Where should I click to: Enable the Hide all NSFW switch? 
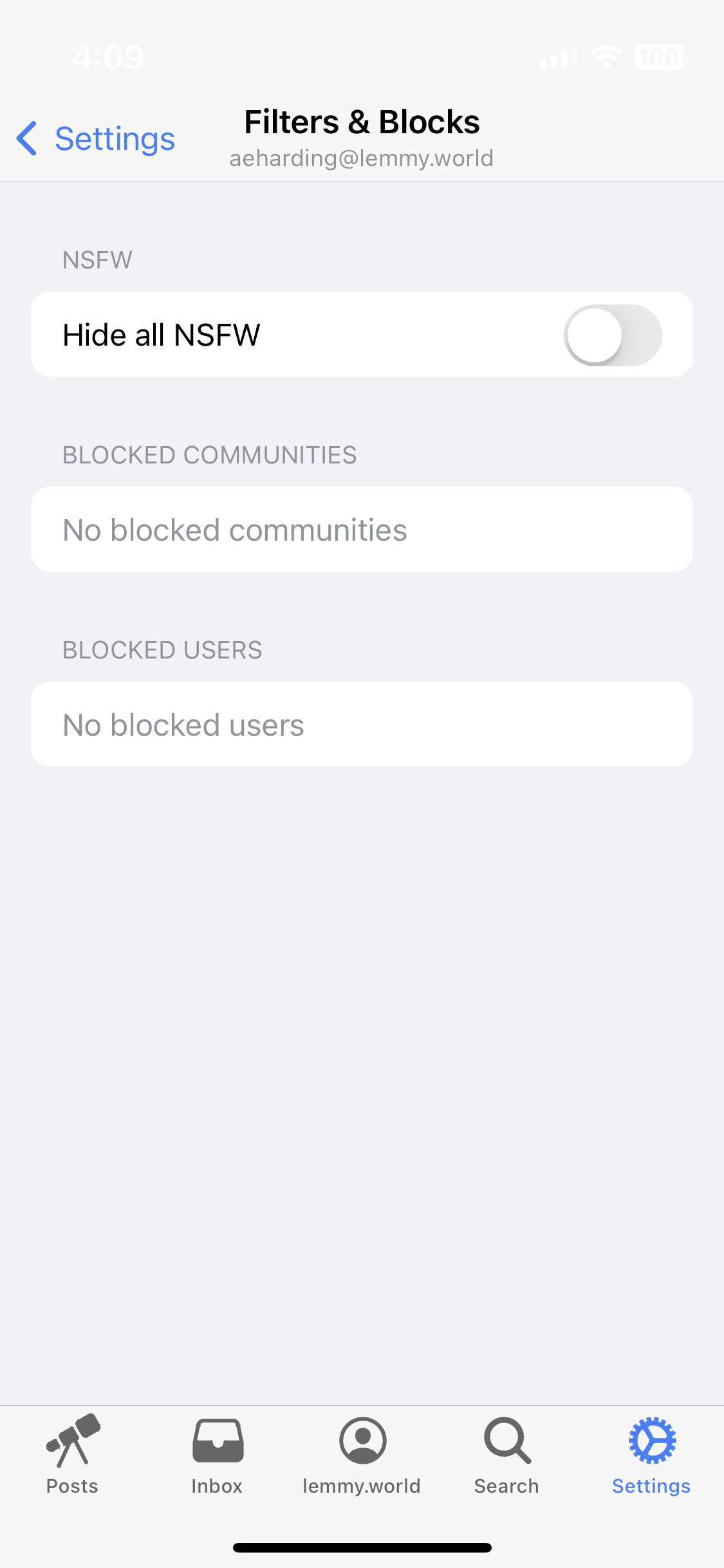pos(612,335)
